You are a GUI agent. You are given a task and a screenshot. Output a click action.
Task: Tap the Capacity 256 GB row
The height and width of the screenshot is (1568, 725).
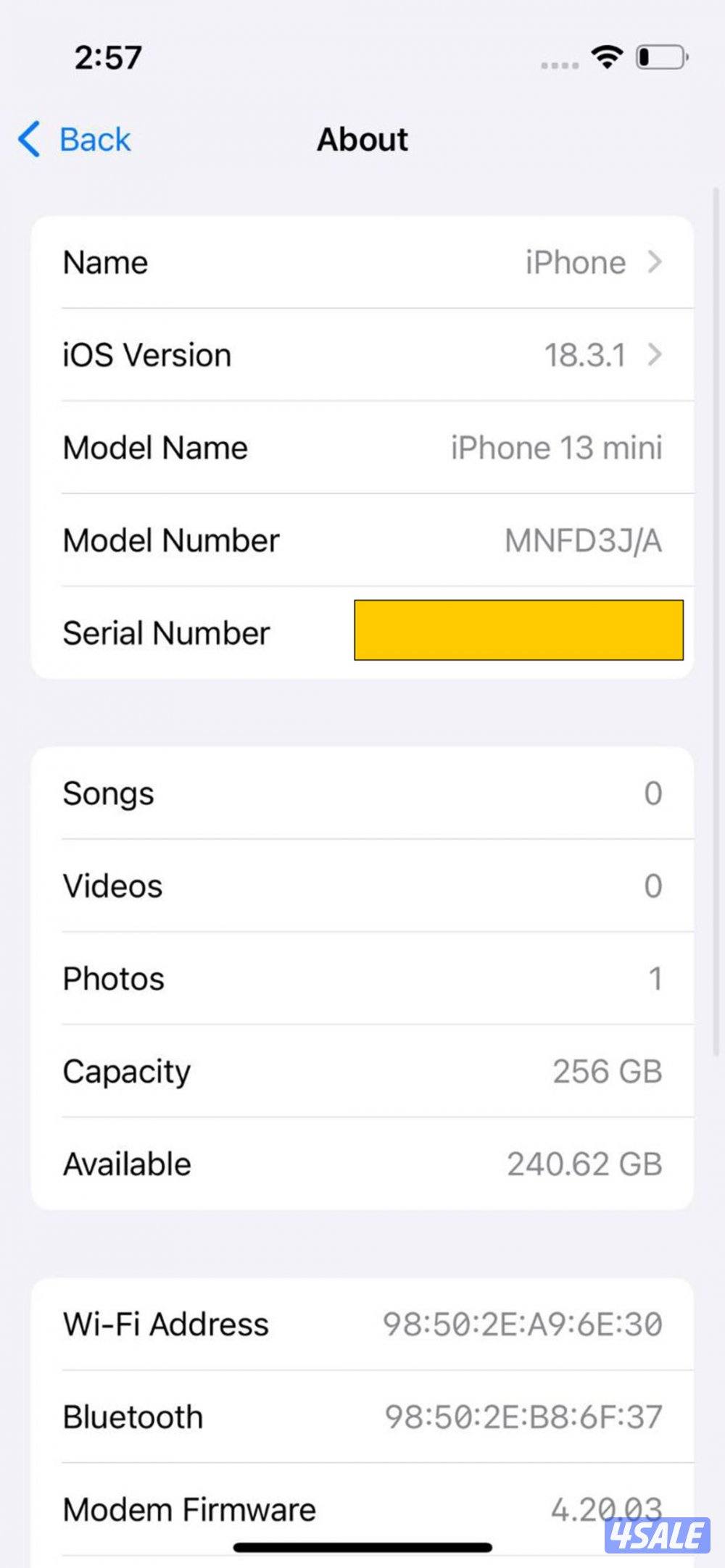362,1072
